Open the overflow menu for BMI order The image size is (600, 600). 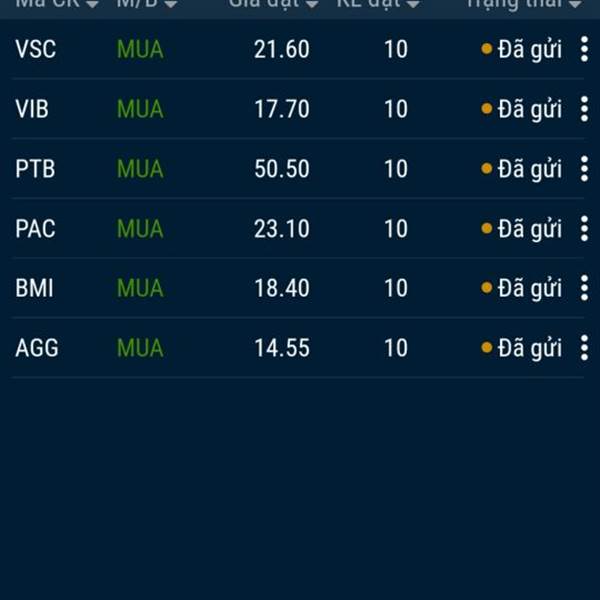coord(584,289)
